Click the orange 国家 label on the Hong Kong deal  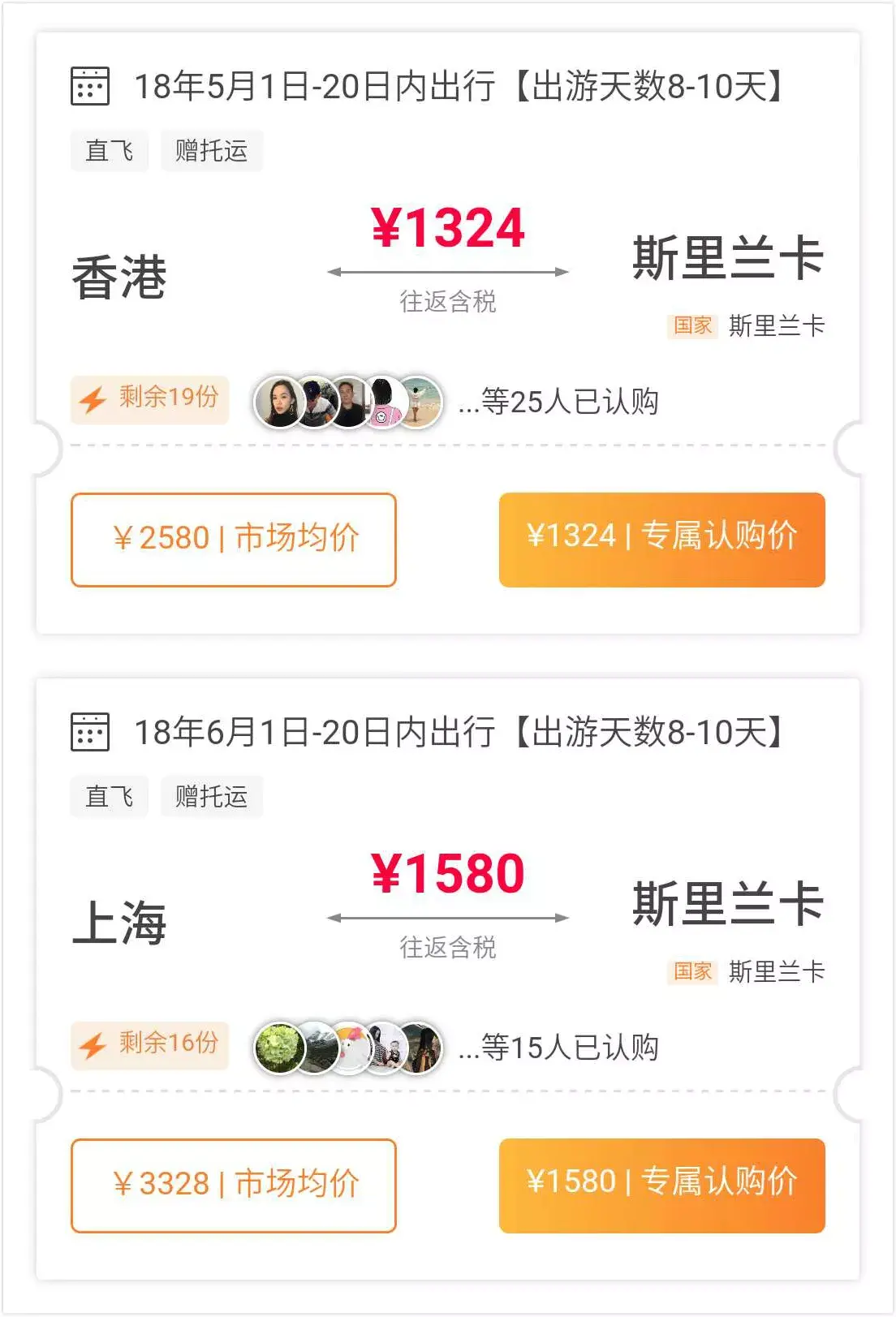point(692,325)
